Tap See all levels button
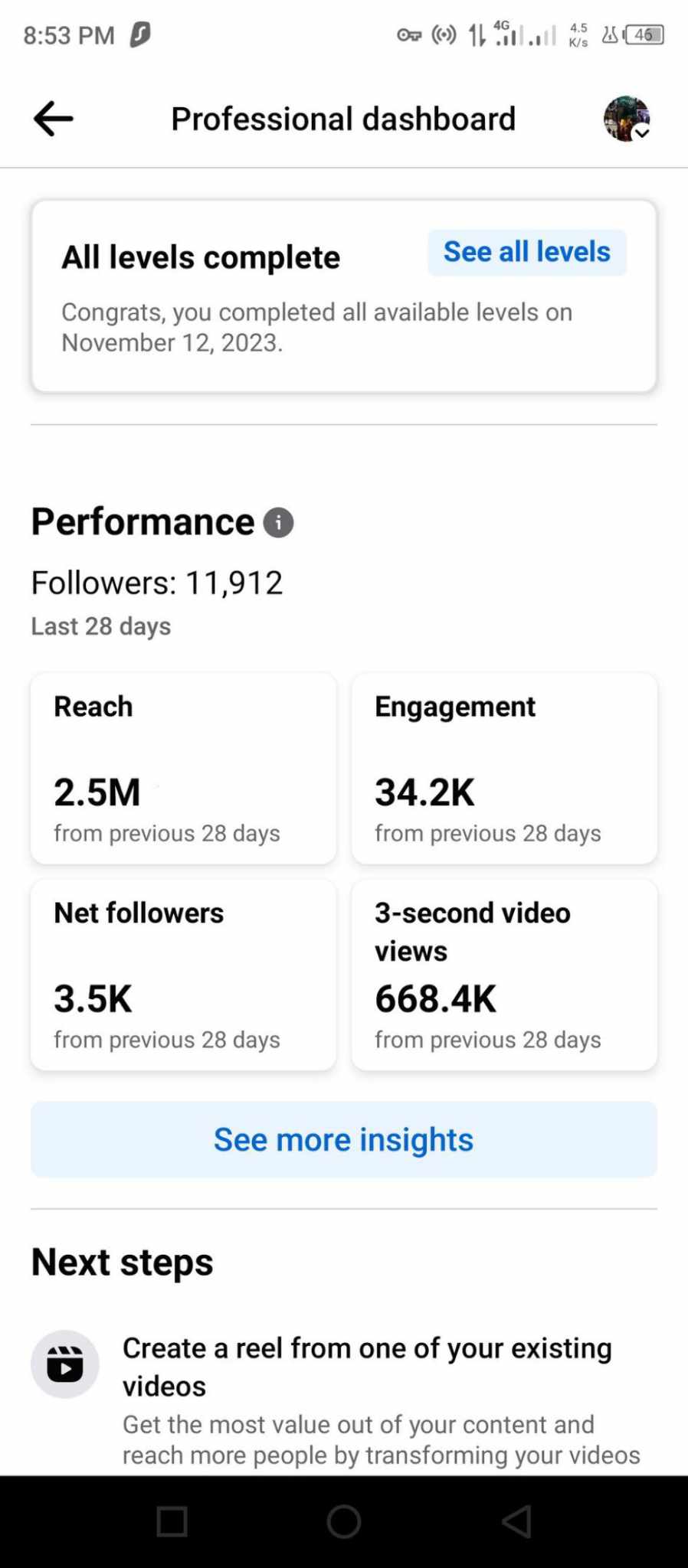This screenshot has height=1568, width=688. (527, 252)
